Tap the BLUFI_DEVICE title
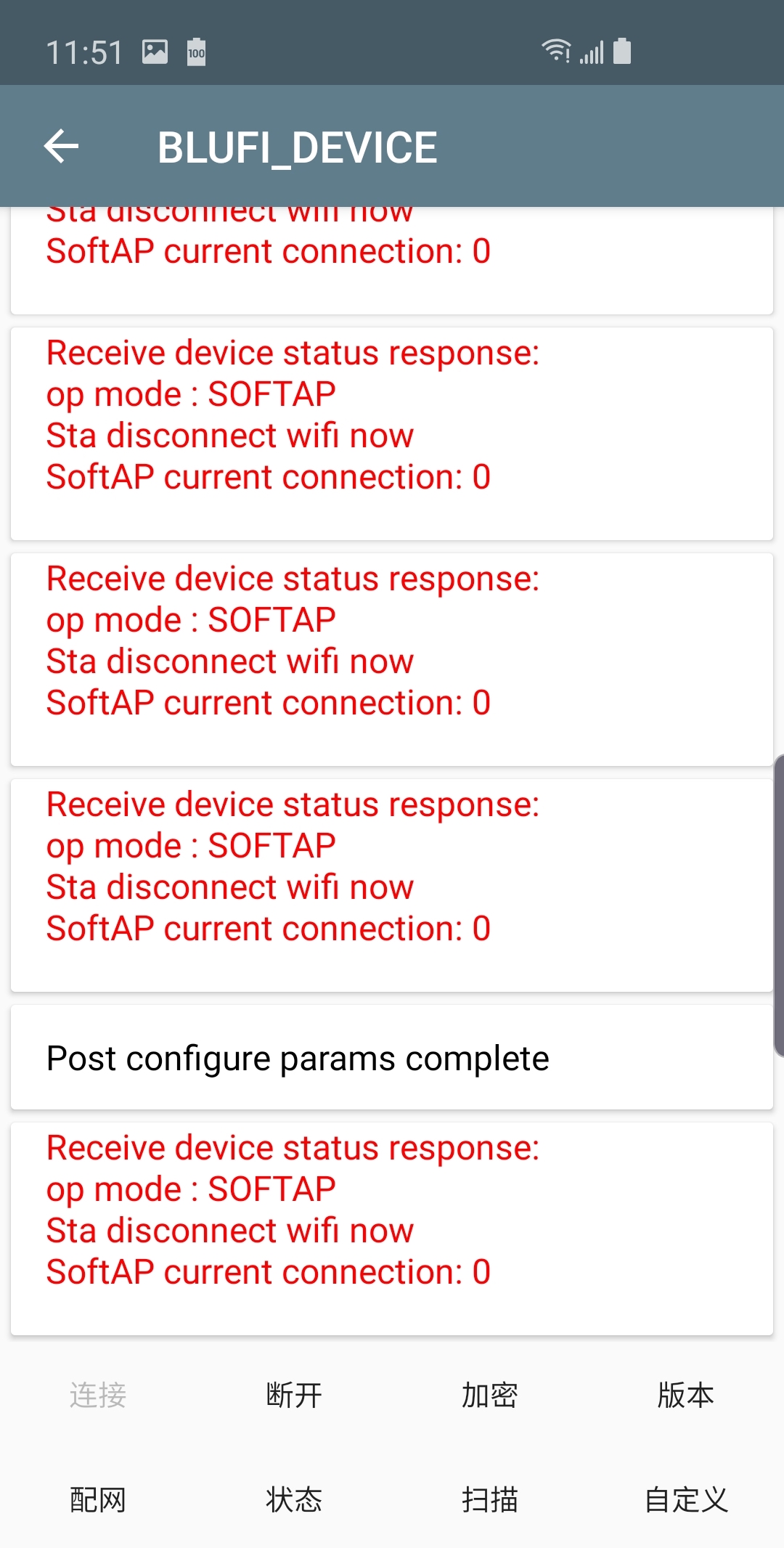Viewport: 784px width, 1548px height. (x=298, y=145)
